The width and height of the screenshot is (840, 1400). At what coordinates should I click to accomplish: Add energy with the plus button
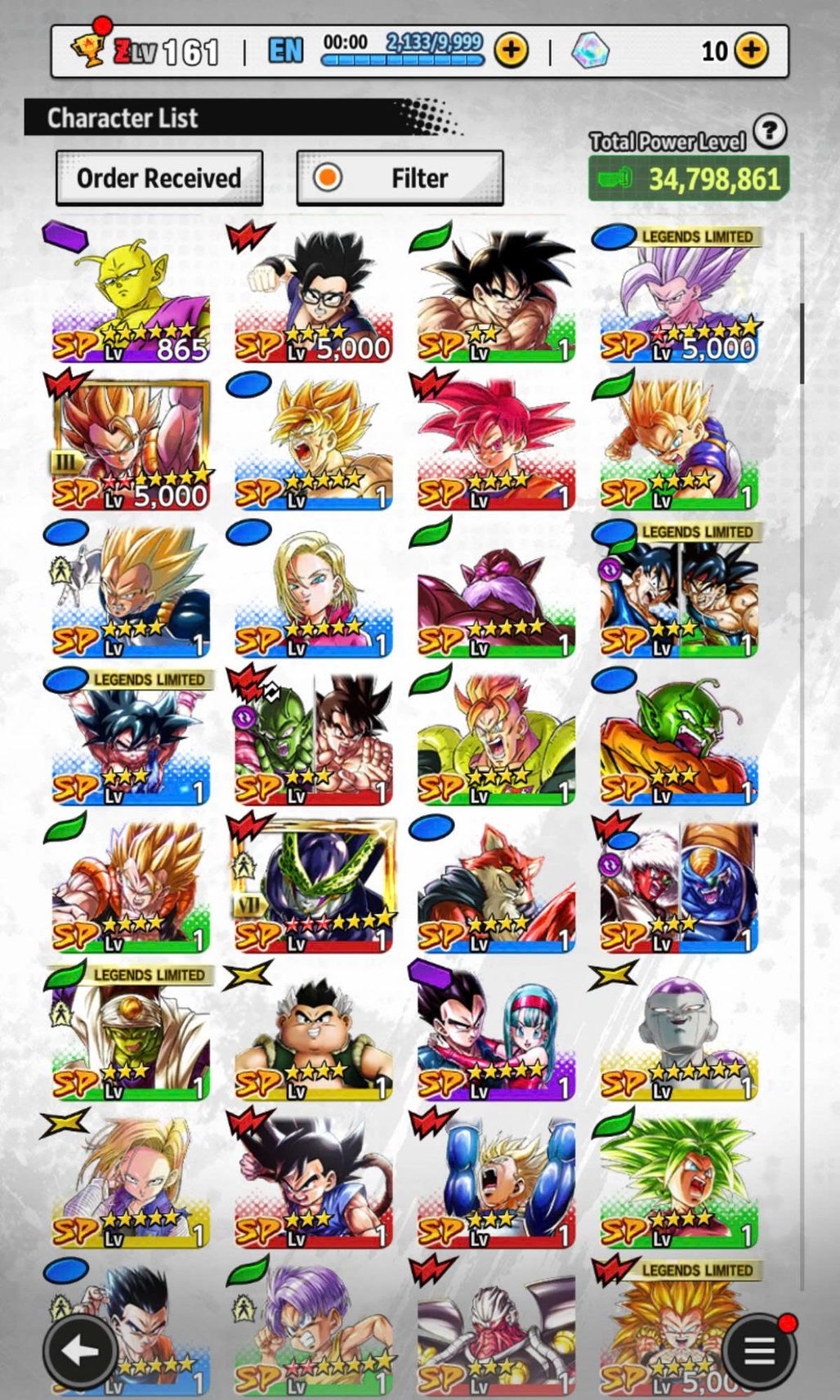click(512, 51)
